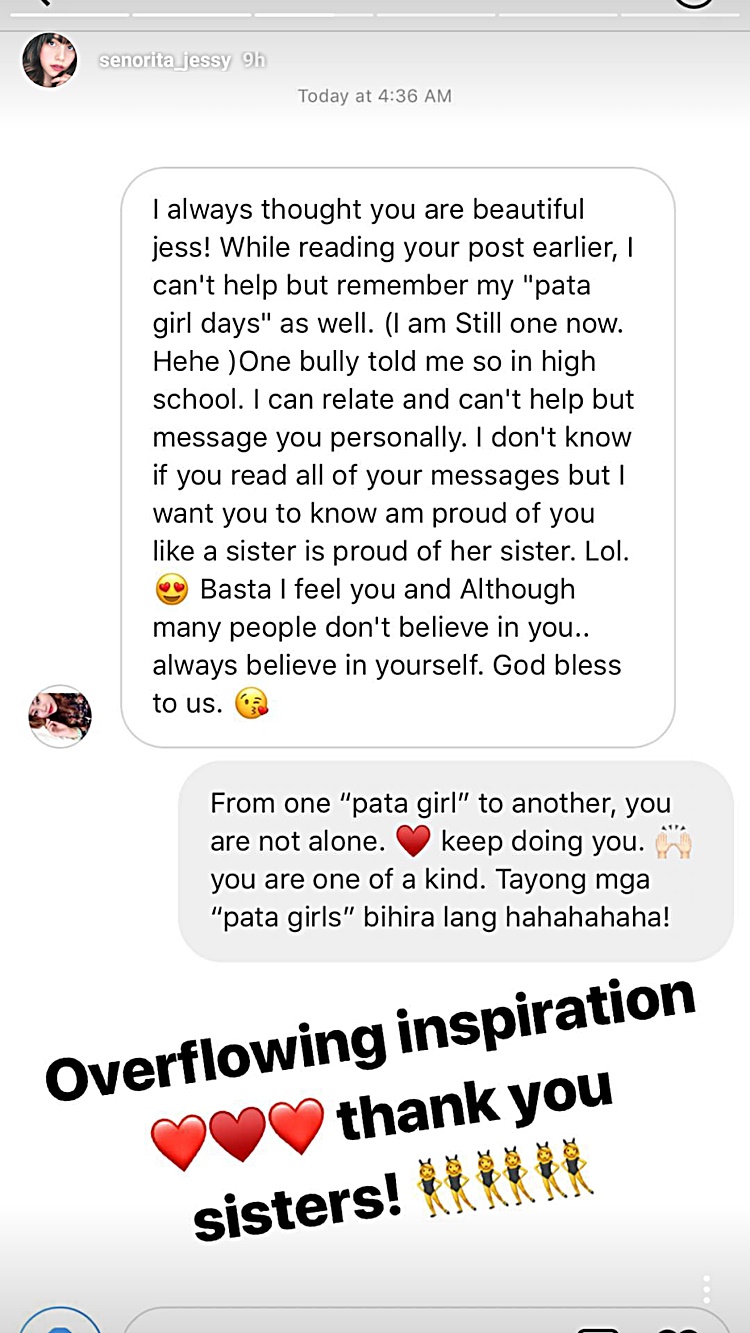This screenshot has height=1333, width=750.
Task: Open the story overflow menu
Action: point(707,1289)
